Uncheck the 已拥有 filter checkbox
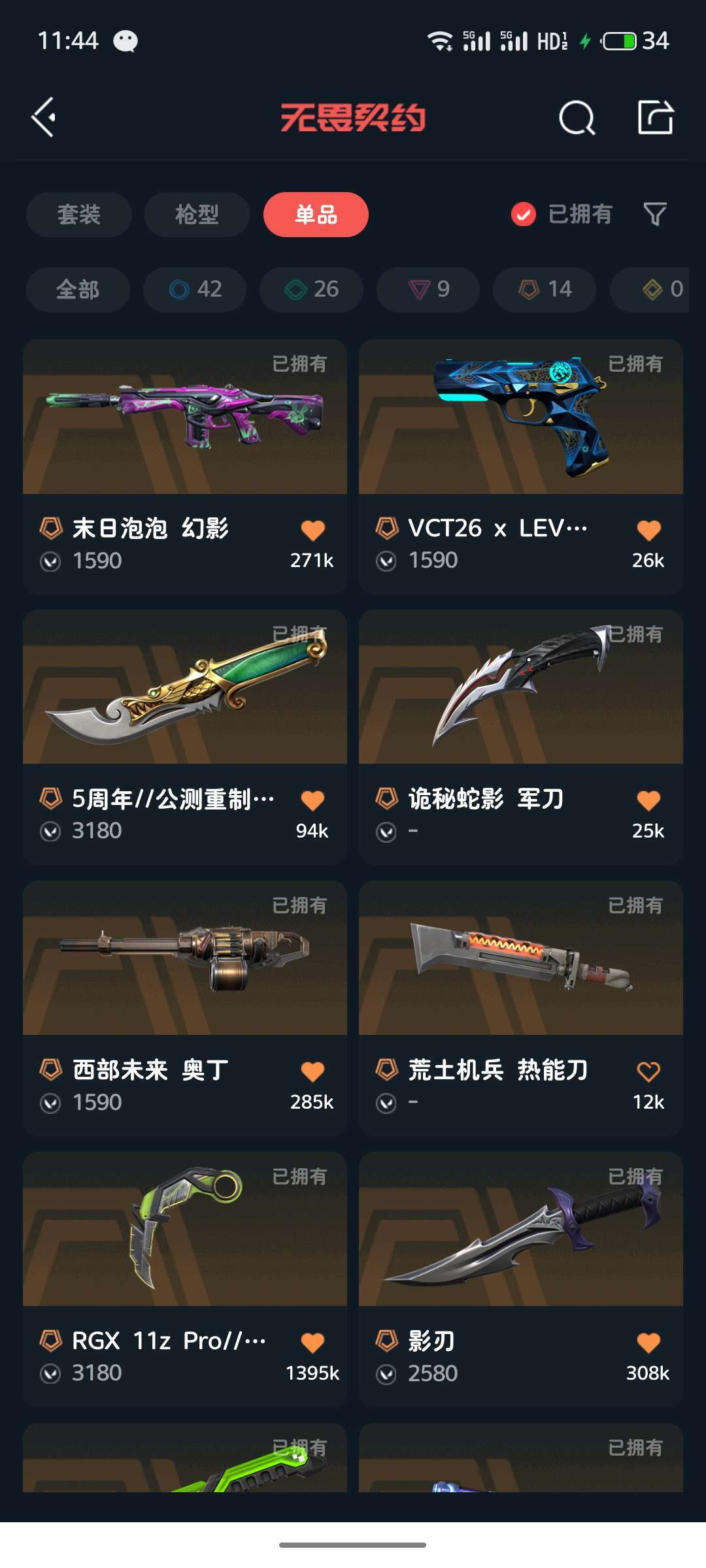The height and width of the screenshot is (1568, 706). point(524,214)
